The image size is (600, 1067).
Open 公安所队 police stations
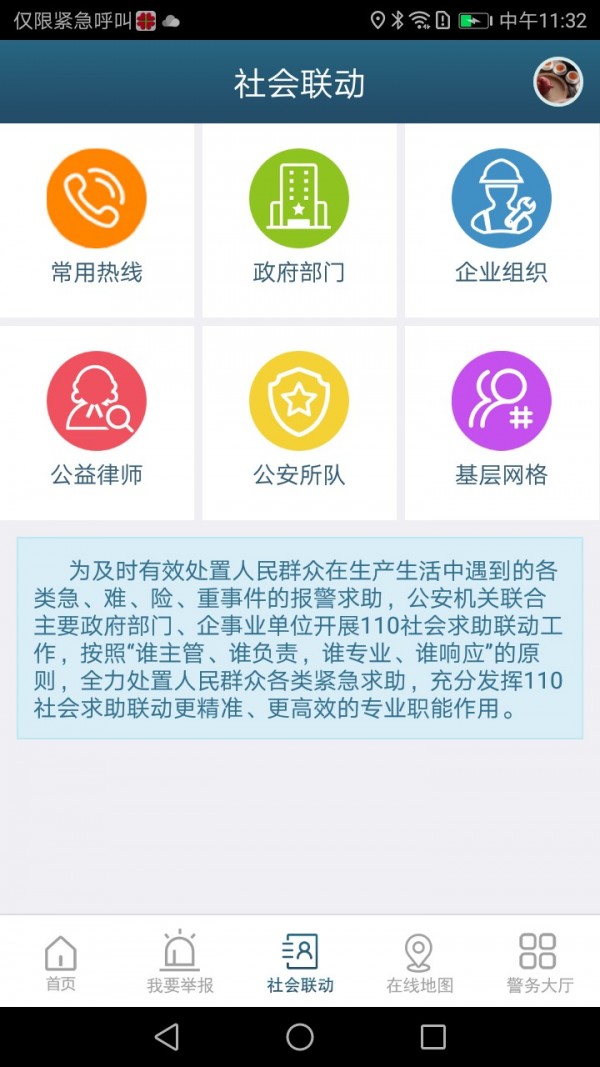tap(299, 420)
